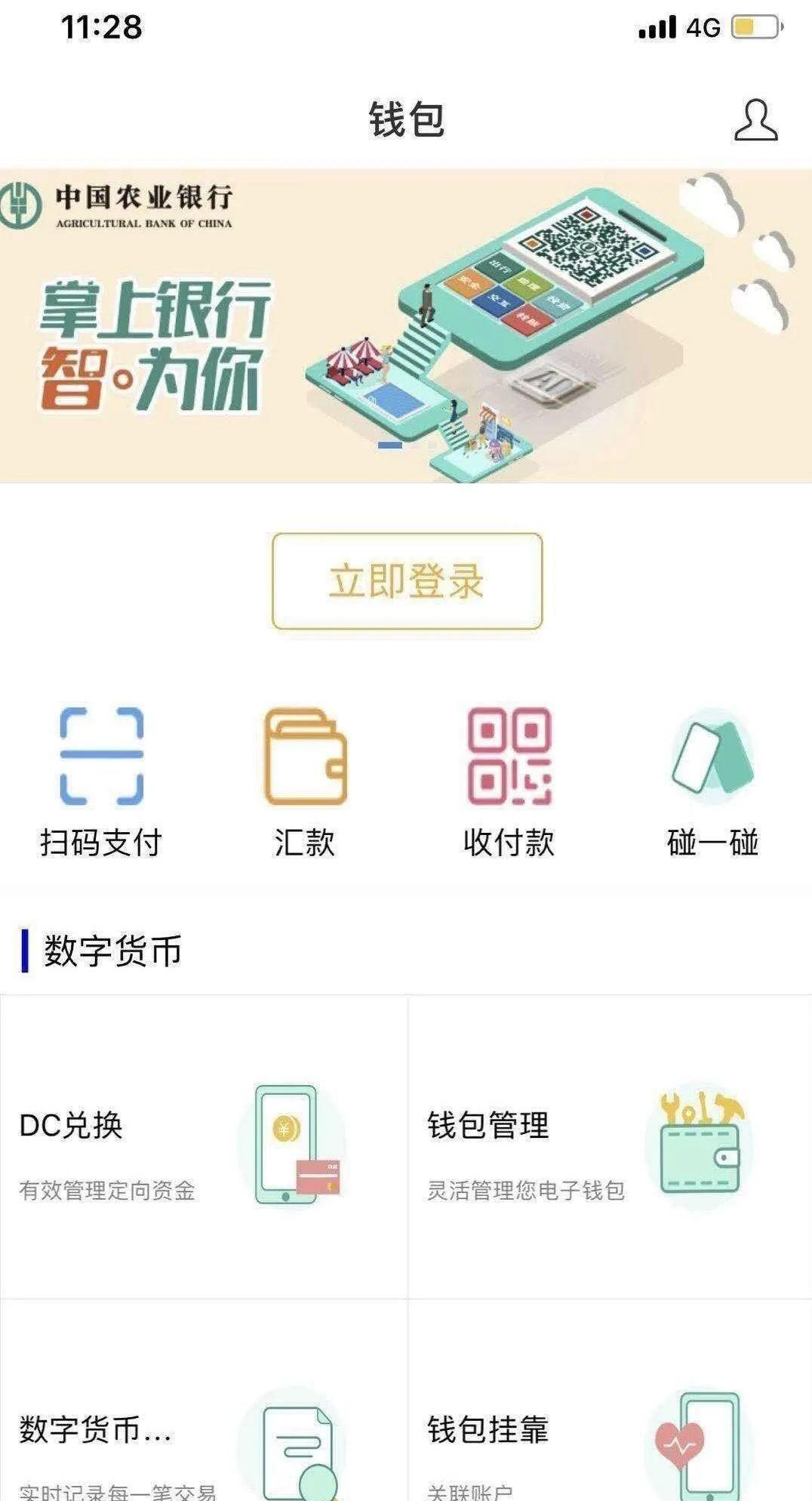Open the 钱包挂靠 linked account card

tap(610, 1427)
